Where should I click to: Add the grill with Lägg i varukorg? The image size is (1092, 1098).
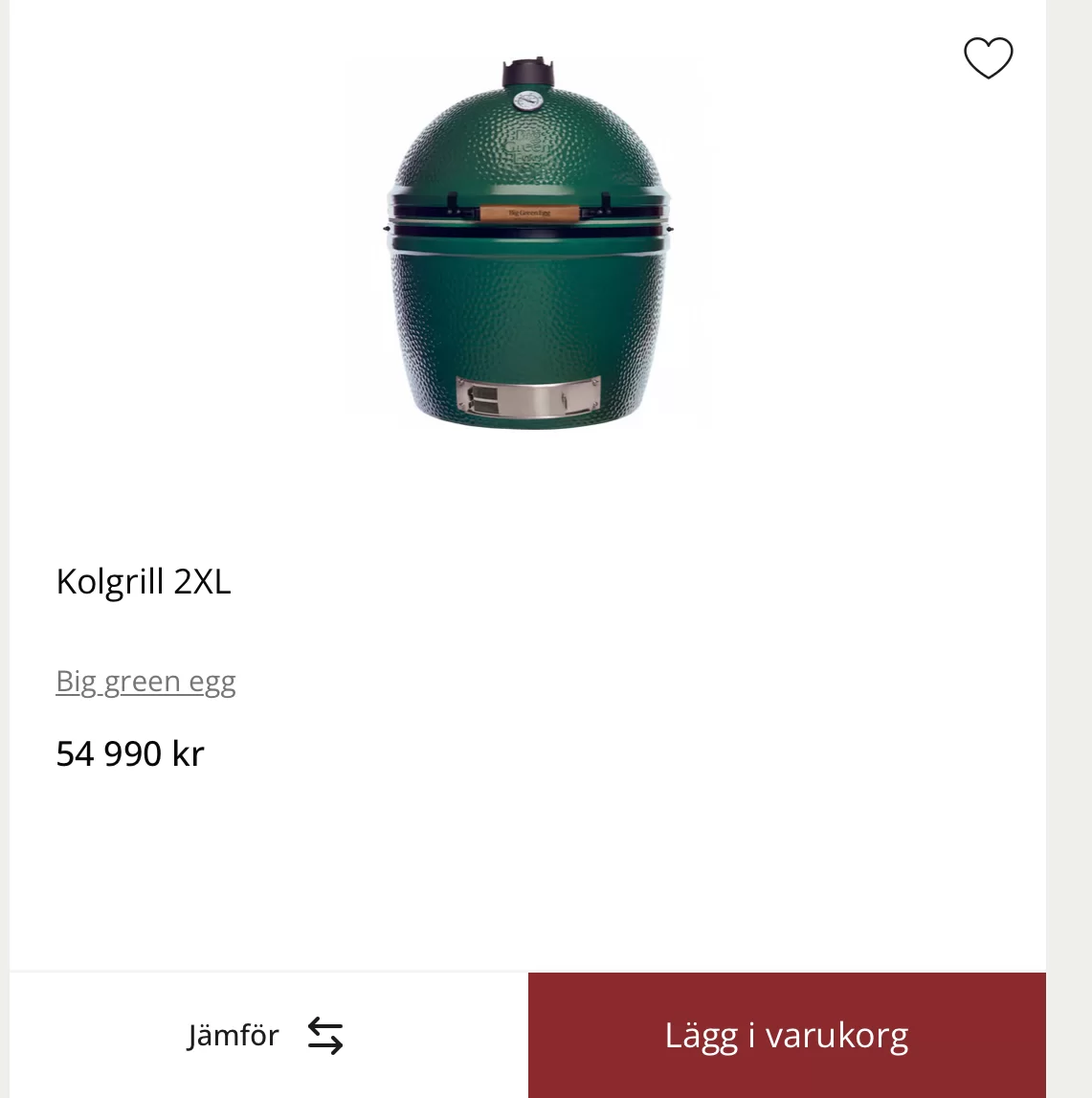[x=786, y=1035]
